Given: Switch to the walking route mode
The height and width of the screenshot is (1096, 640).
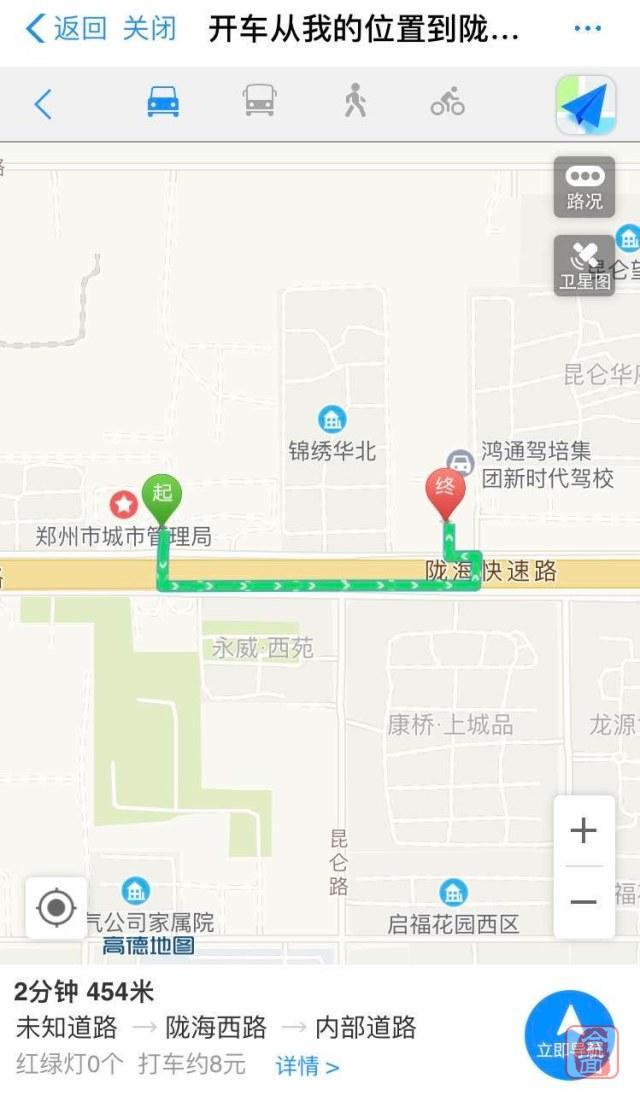Looking at the screenshot, I should (x=354, y=102).
